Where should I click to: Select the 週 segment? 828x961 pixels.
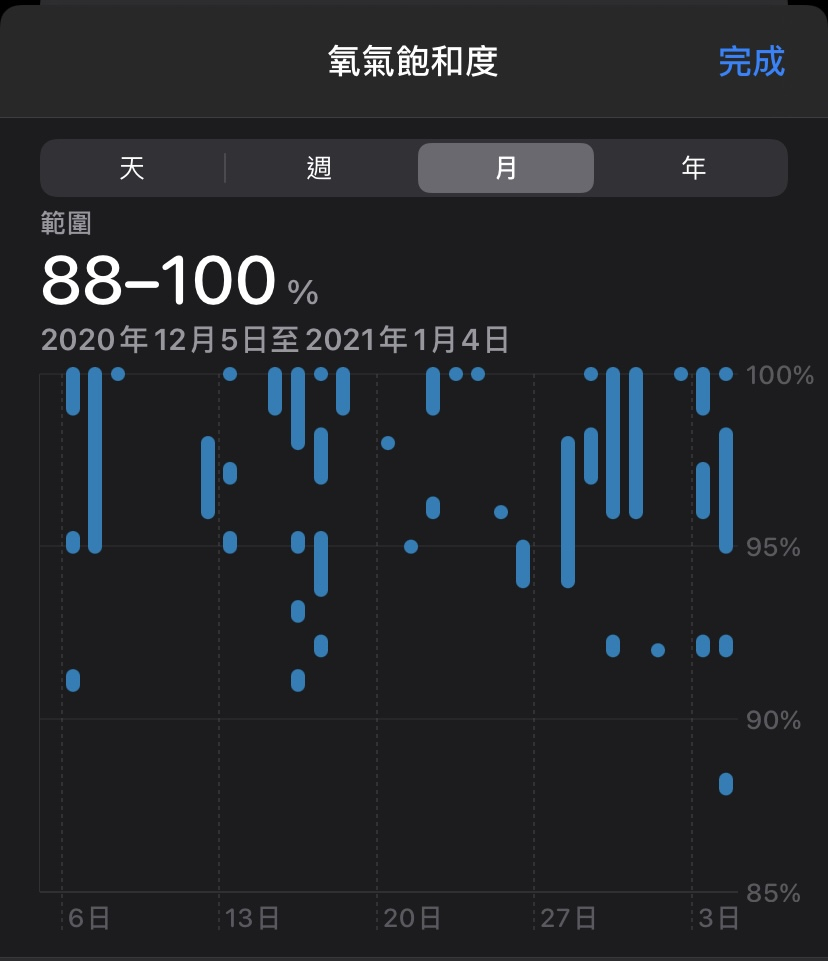tap(319, 168)
